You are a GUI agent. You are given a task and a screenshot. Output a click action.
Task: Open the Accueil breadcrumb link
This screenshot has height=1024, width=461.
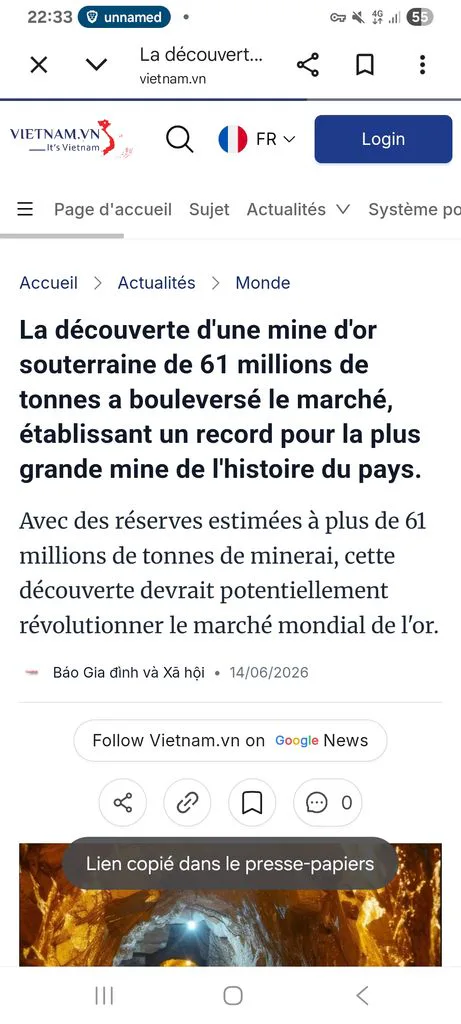click(48, 283)
